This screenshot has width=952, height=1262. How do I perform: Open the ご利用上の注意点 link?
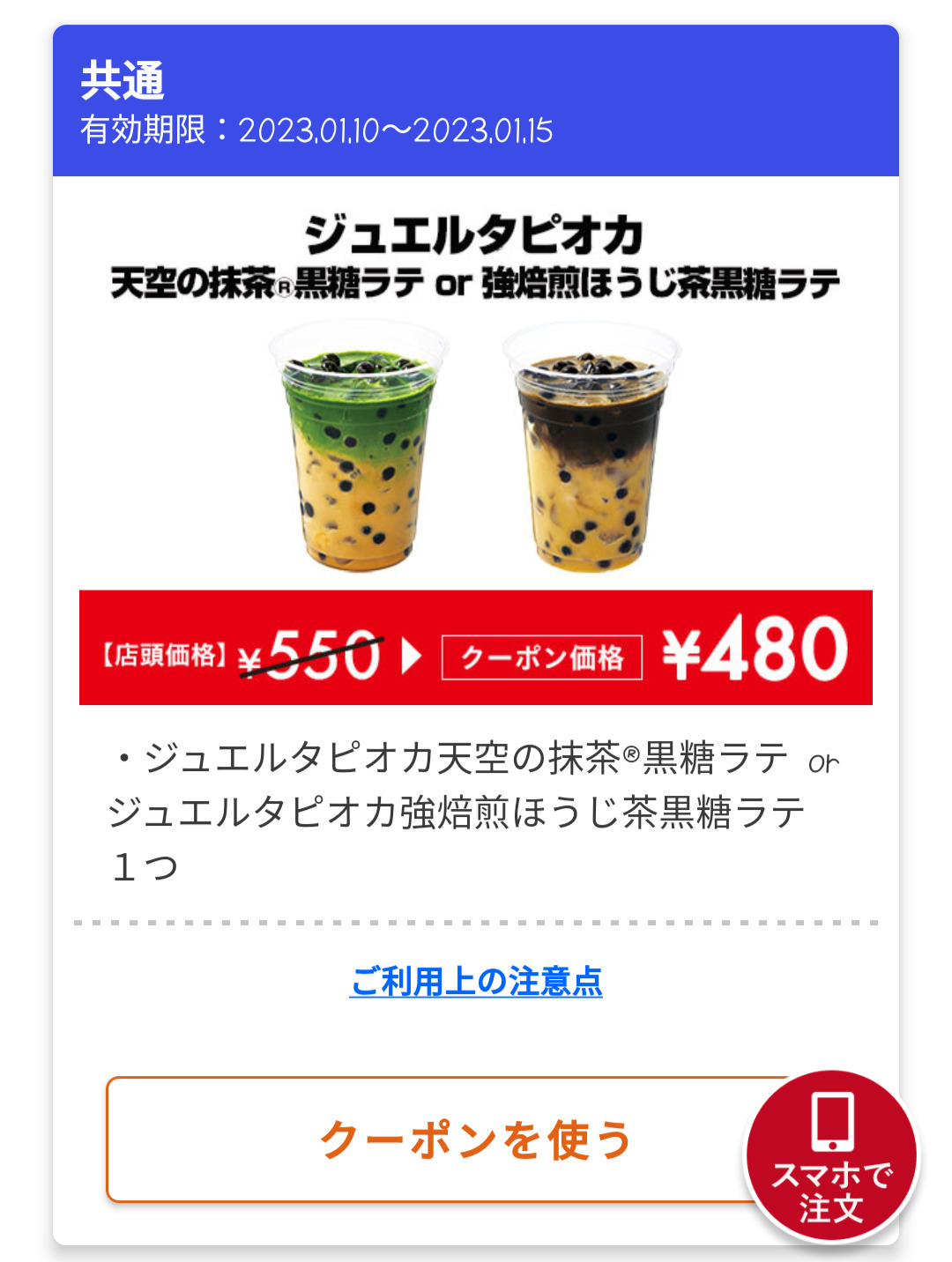[476, 982]
